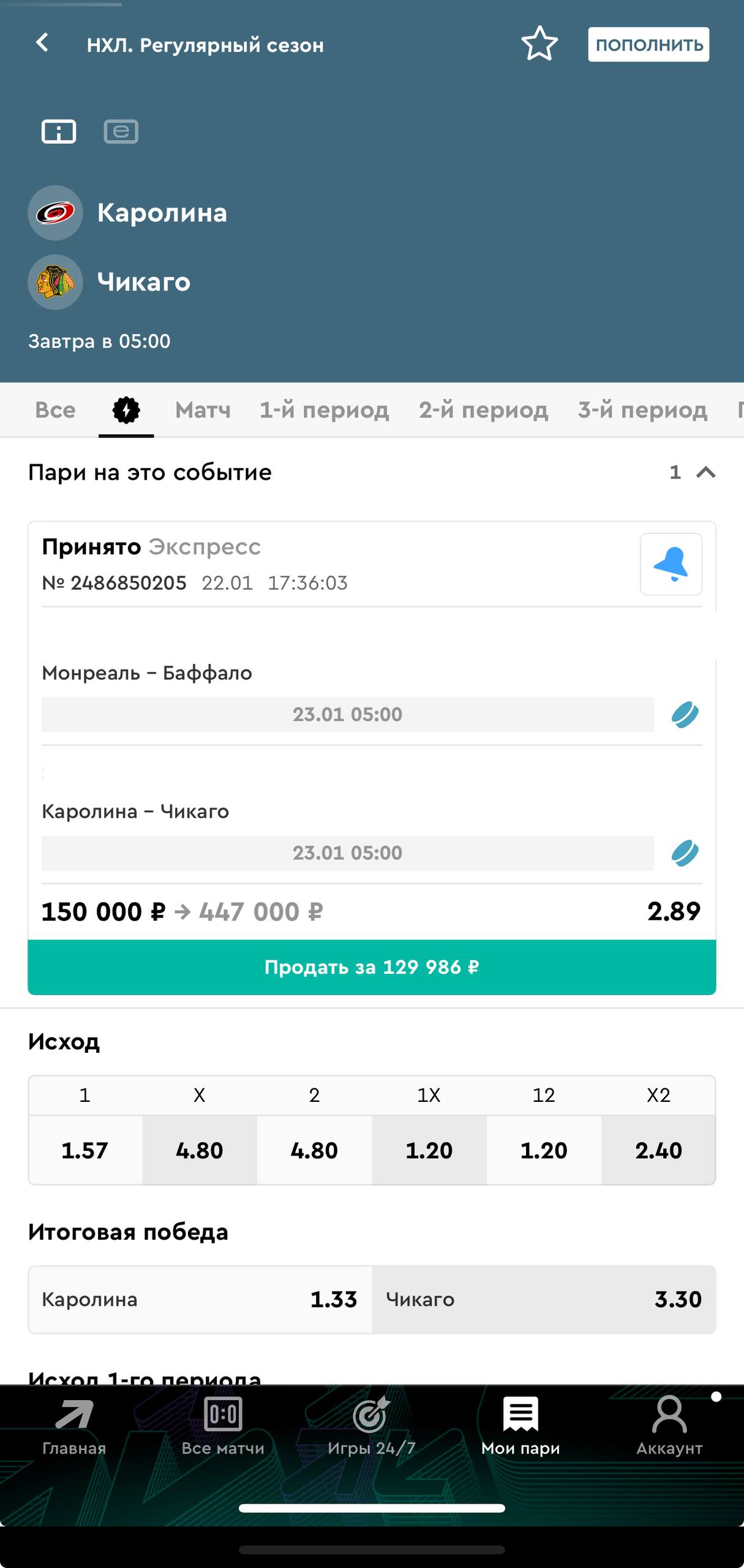Sell the bet for 129 986 ₽

[x=372, y=967]
